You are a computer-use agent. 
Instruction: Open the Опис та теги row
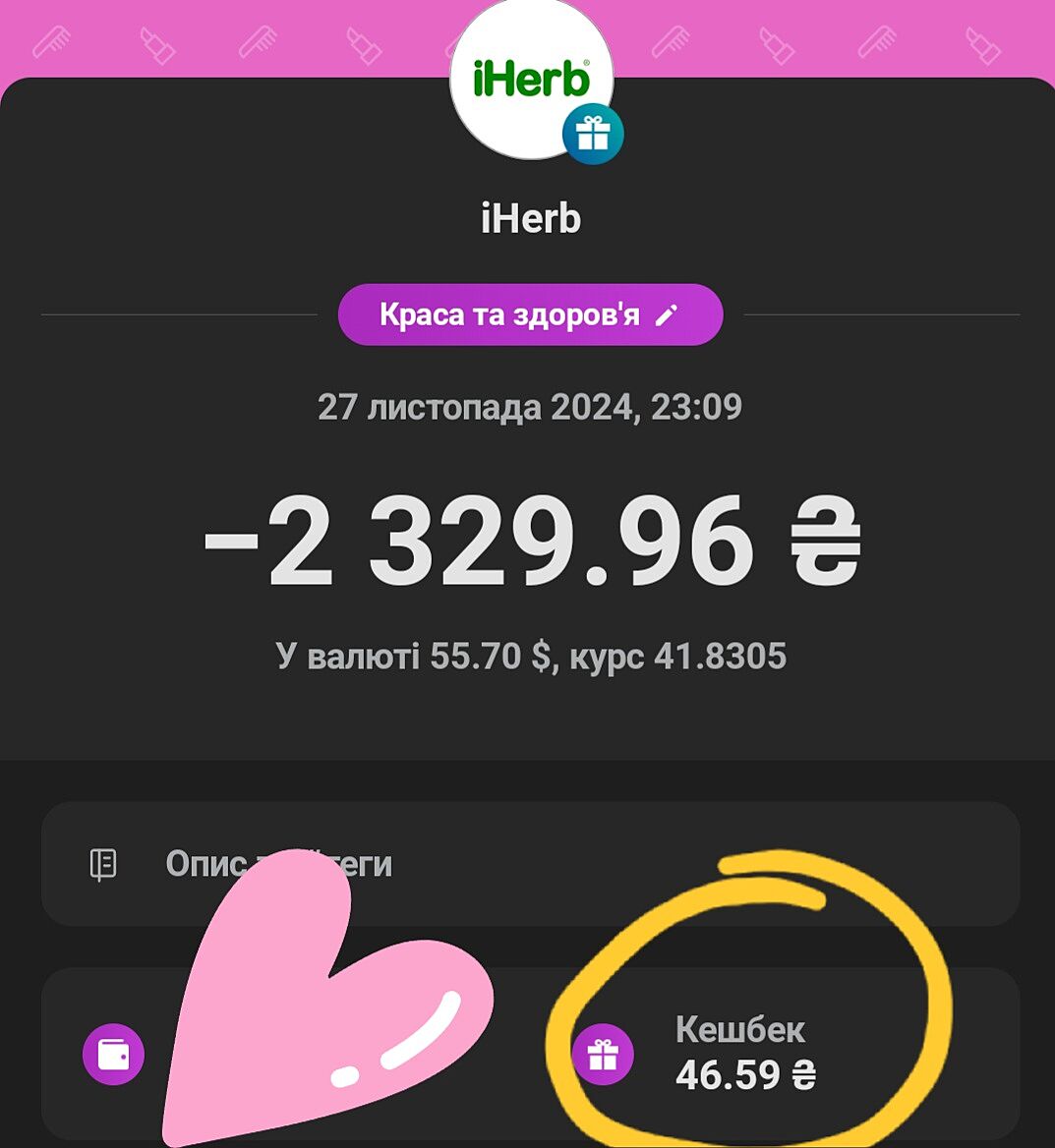[530, 864]
